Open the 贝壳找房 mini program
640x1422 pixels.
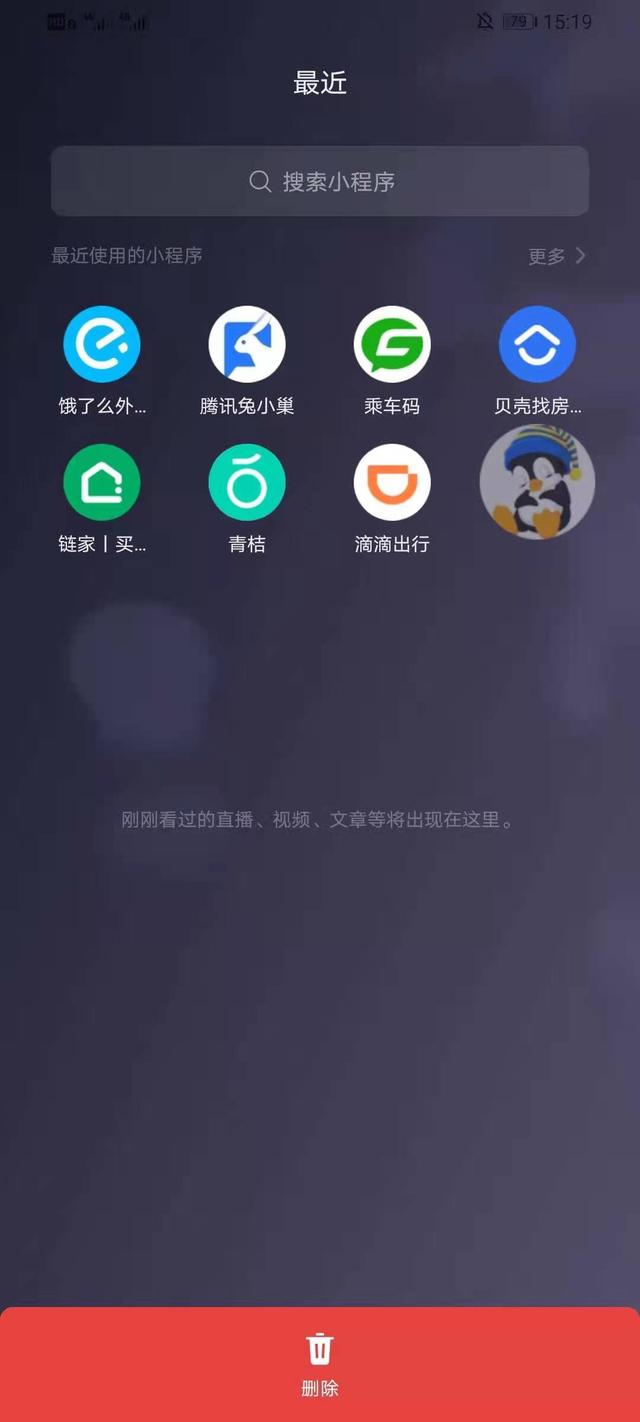click(x=537, y=345)
